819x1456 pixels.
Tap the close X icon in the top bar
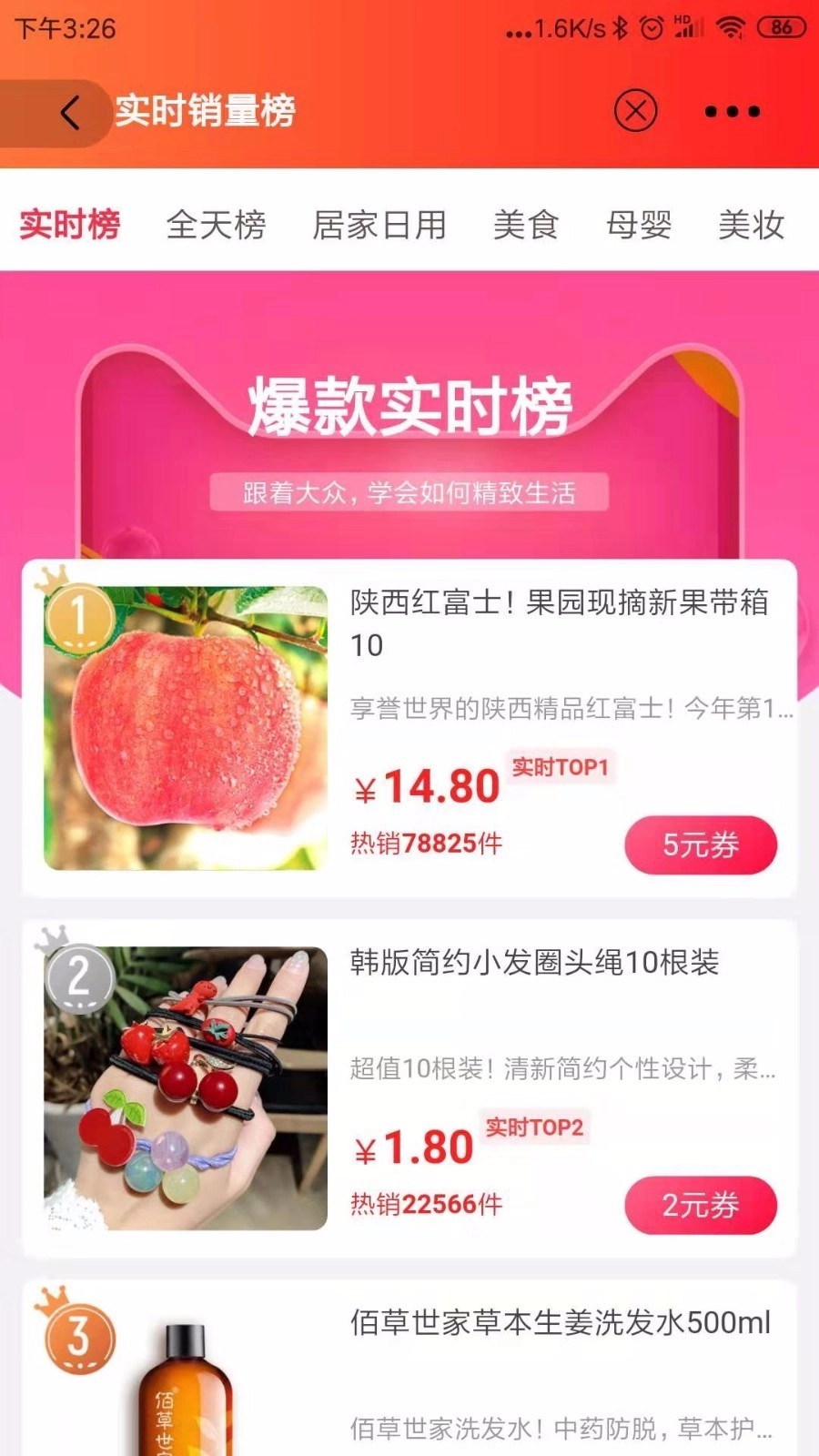click(635, 110)
